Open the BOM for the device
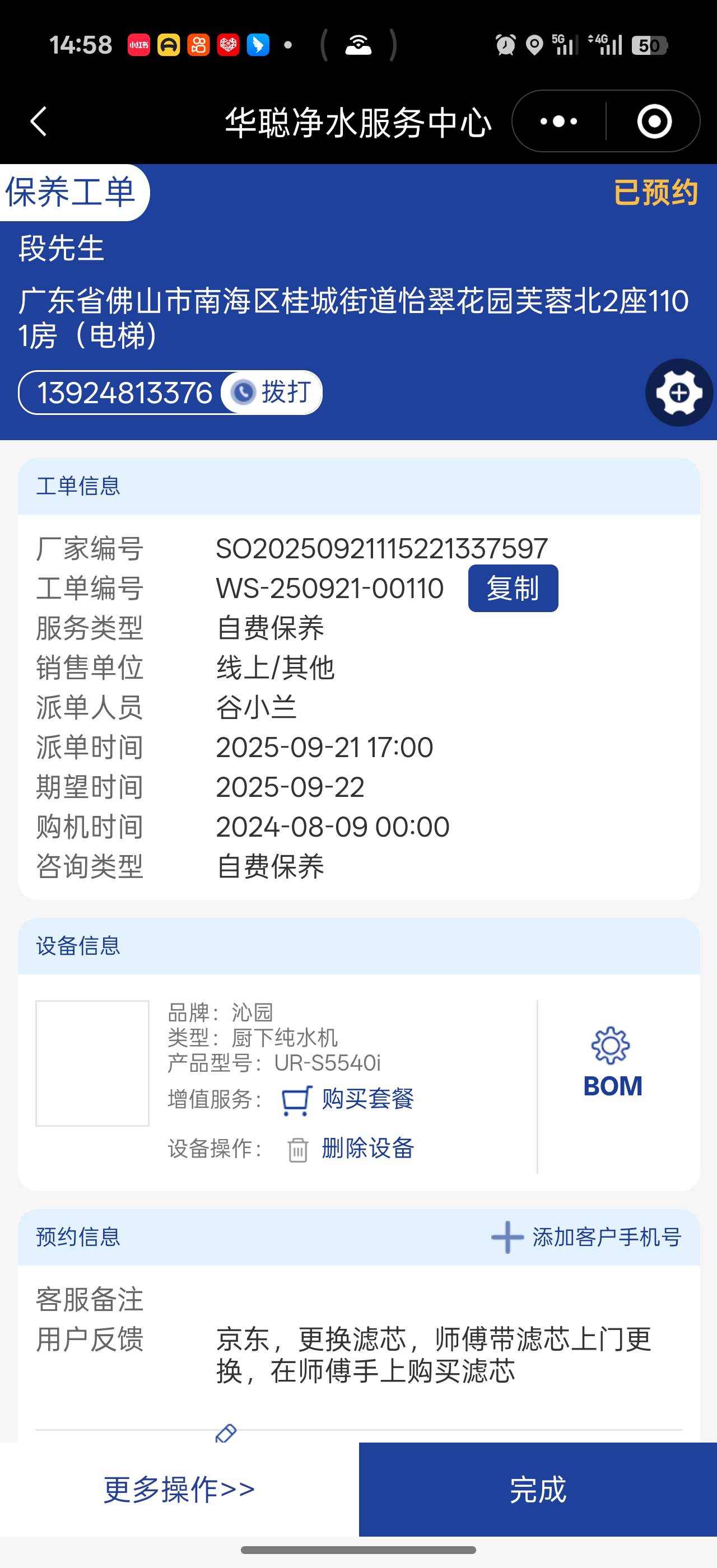The image size is (717, 1568). pos(612,1063)
